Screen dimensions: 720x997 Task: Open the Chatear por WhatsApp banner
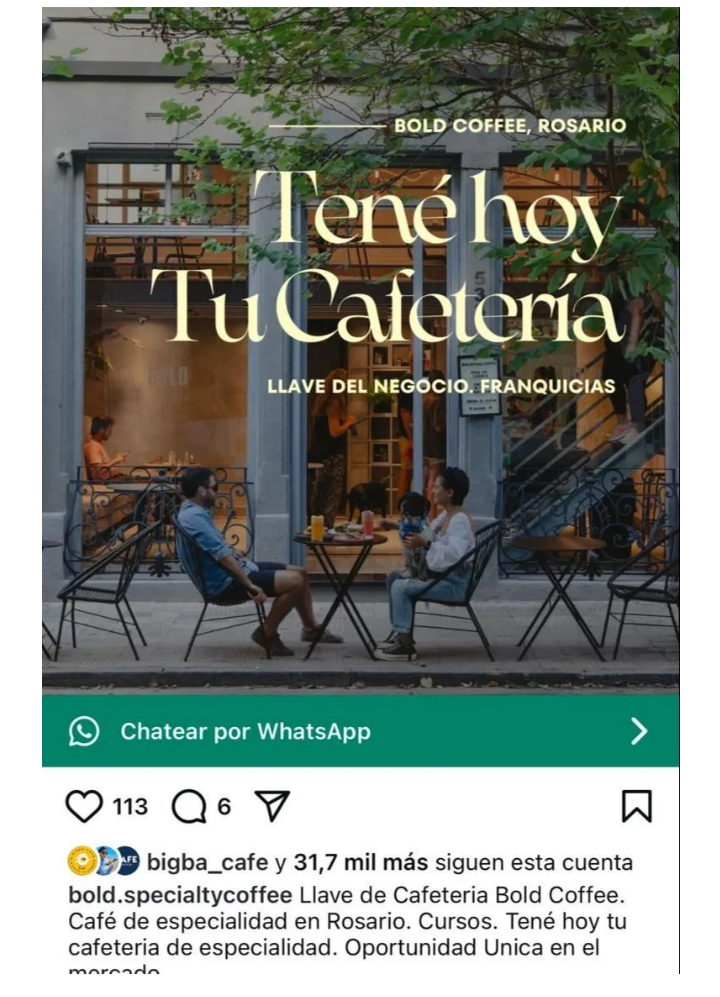pos(360,731)
